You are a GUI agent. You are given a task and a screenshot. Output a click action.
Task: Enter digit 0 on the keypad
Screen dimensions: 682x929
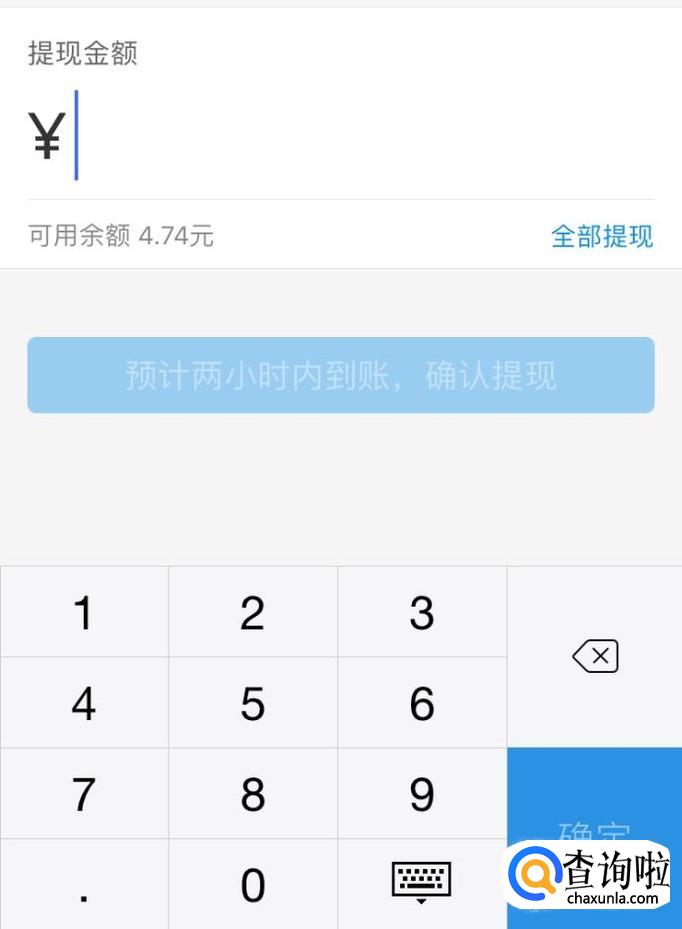253,884
